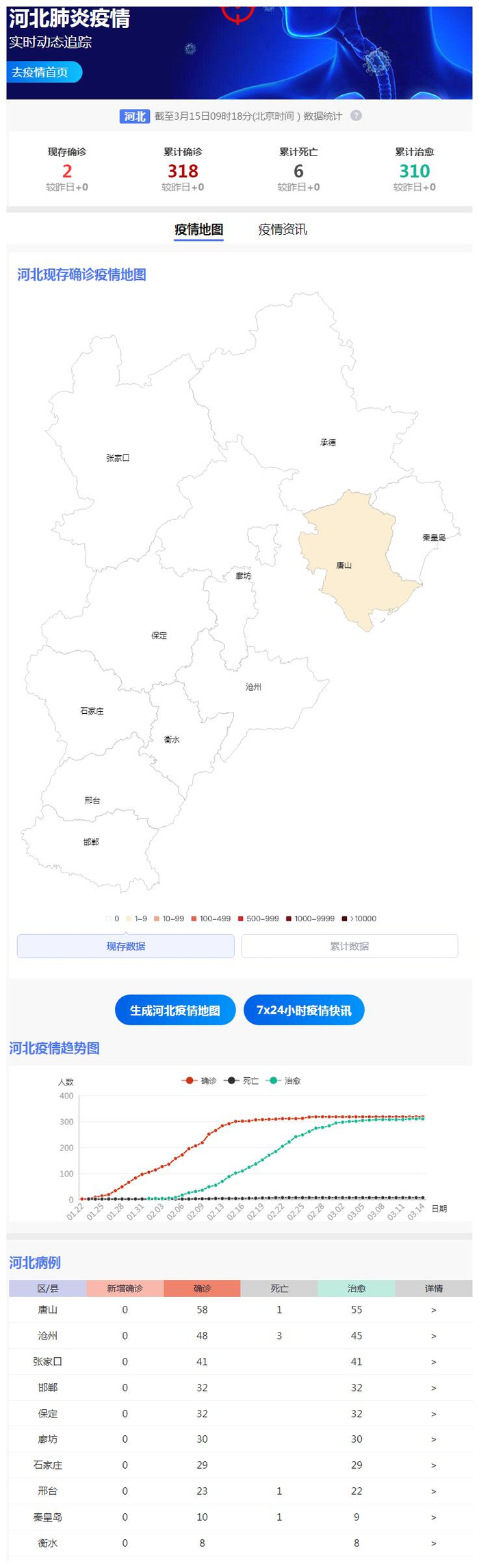Toggle the 确诊 series in the trend chart legend
Viewport: 479px width, 1568px height.
tap(200, 1081)
